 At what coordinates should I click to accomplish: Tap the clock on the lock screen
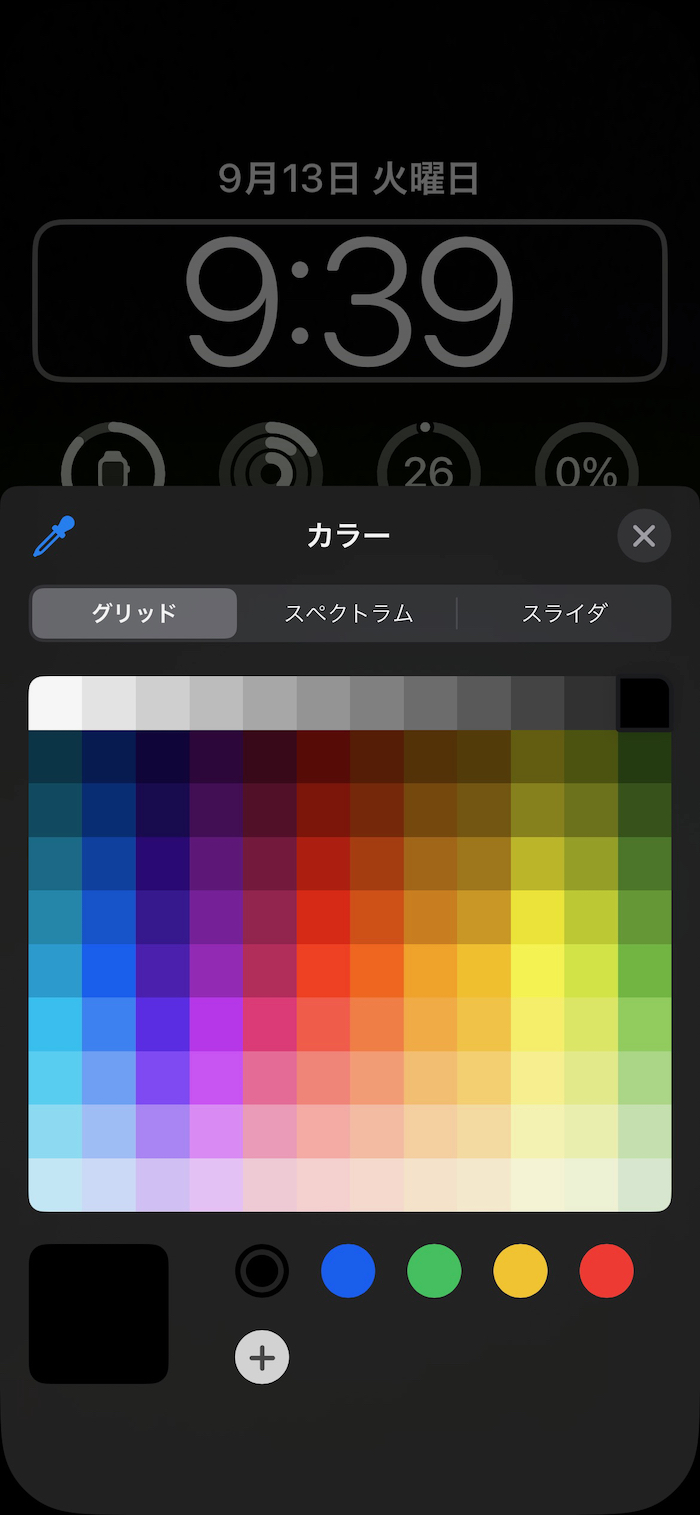click(349, 300)
